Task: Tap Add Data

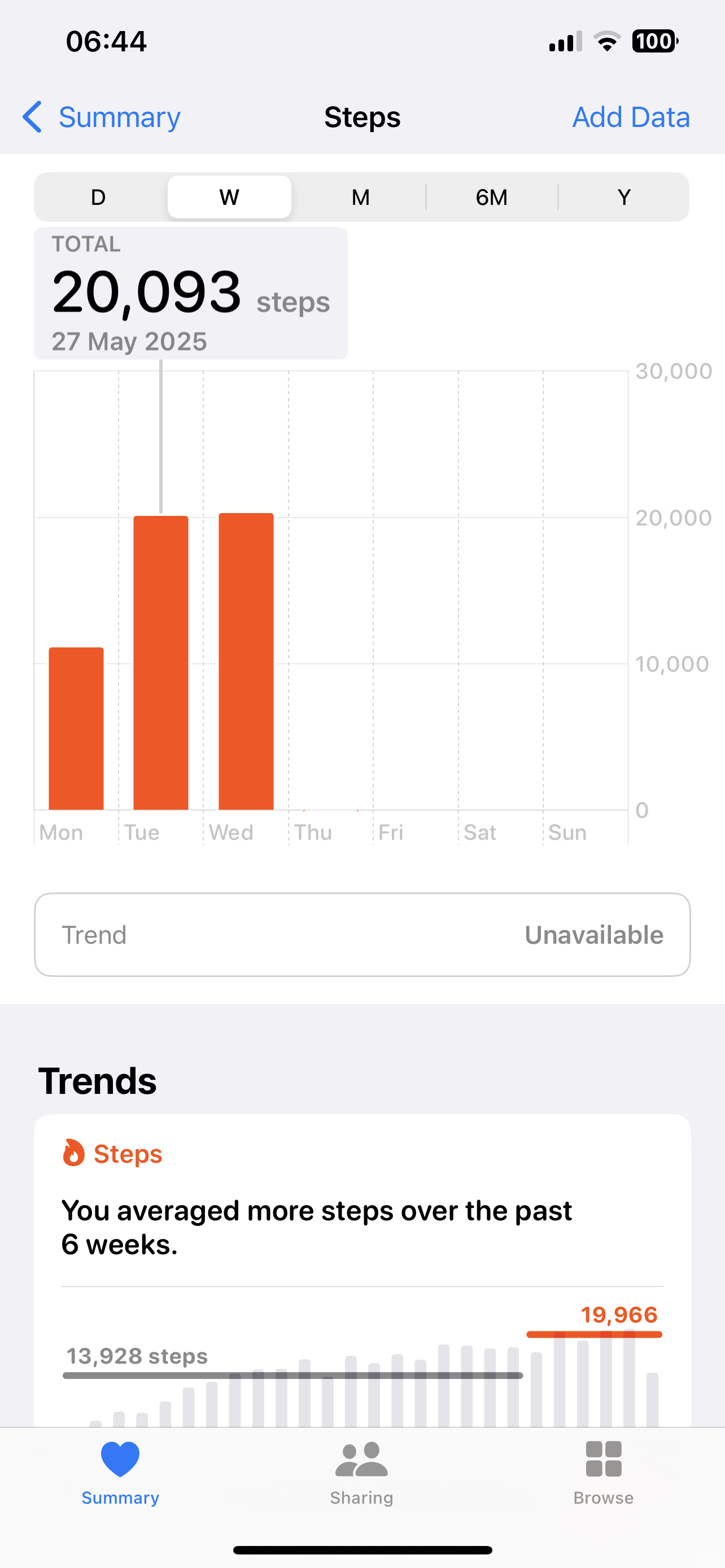Action: 631,117
